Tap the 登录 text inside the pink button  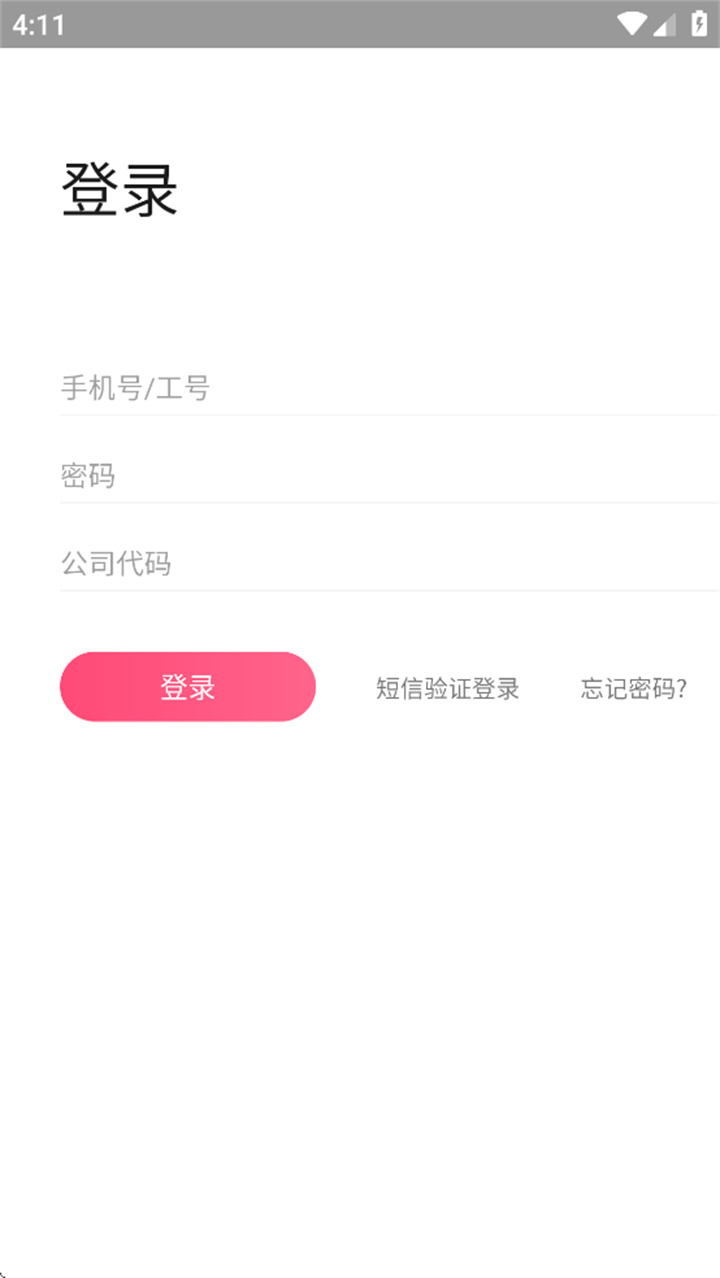click(x=187, y=686)
